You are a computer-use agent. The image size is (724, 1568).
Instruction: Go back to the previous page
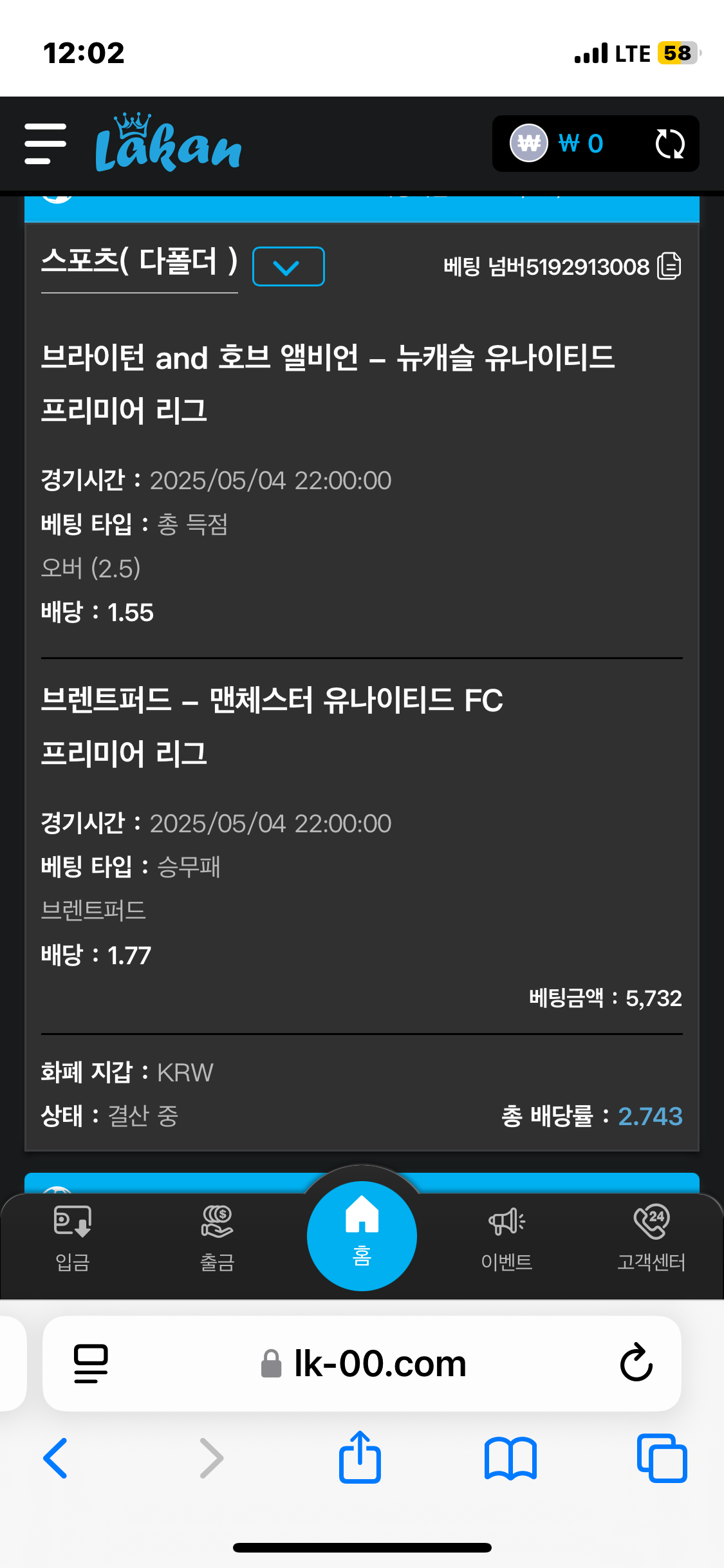tap(55, 1458)
